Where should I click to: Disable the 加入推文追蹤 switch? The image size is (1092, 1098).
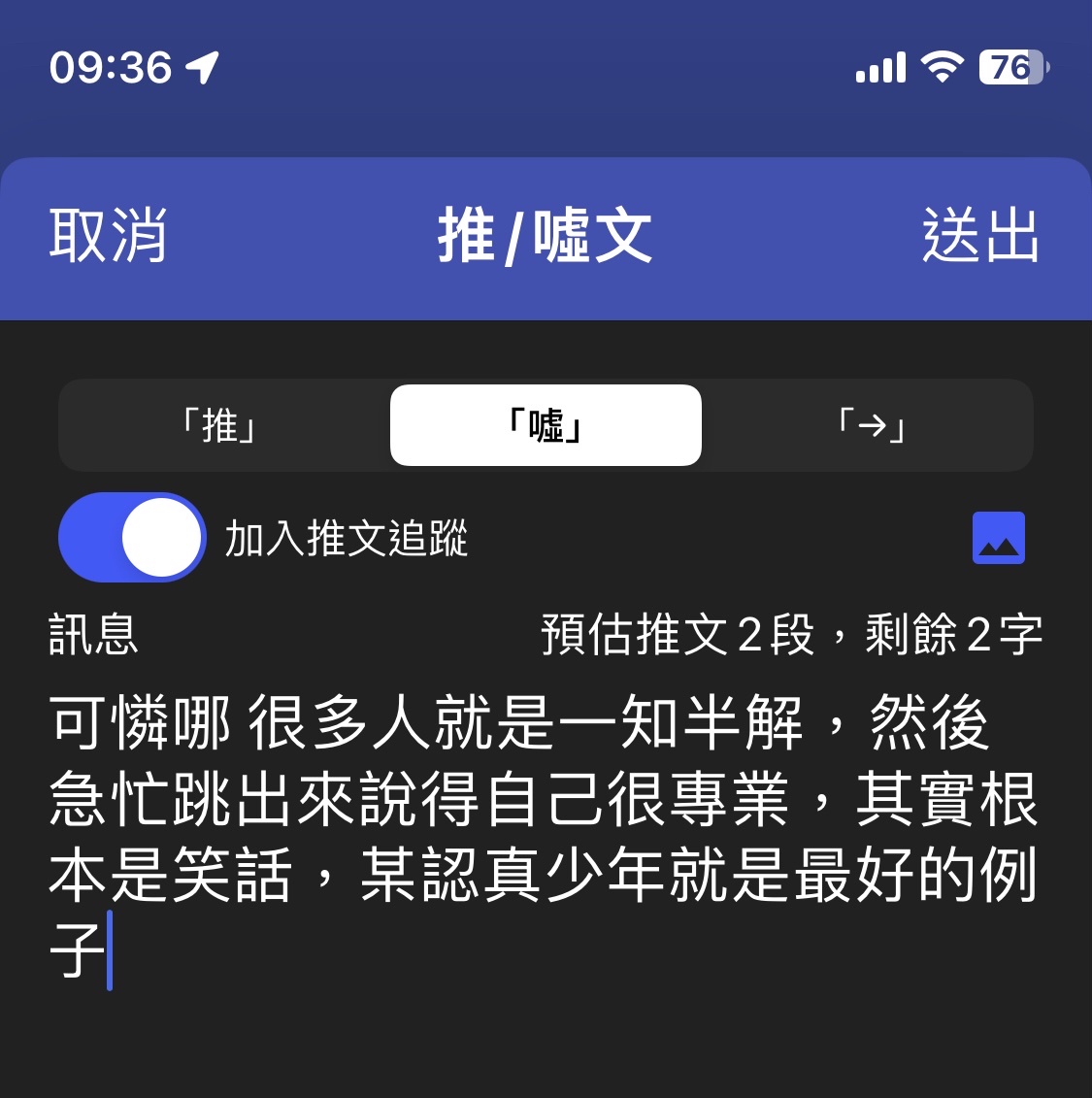coord(132,538)
